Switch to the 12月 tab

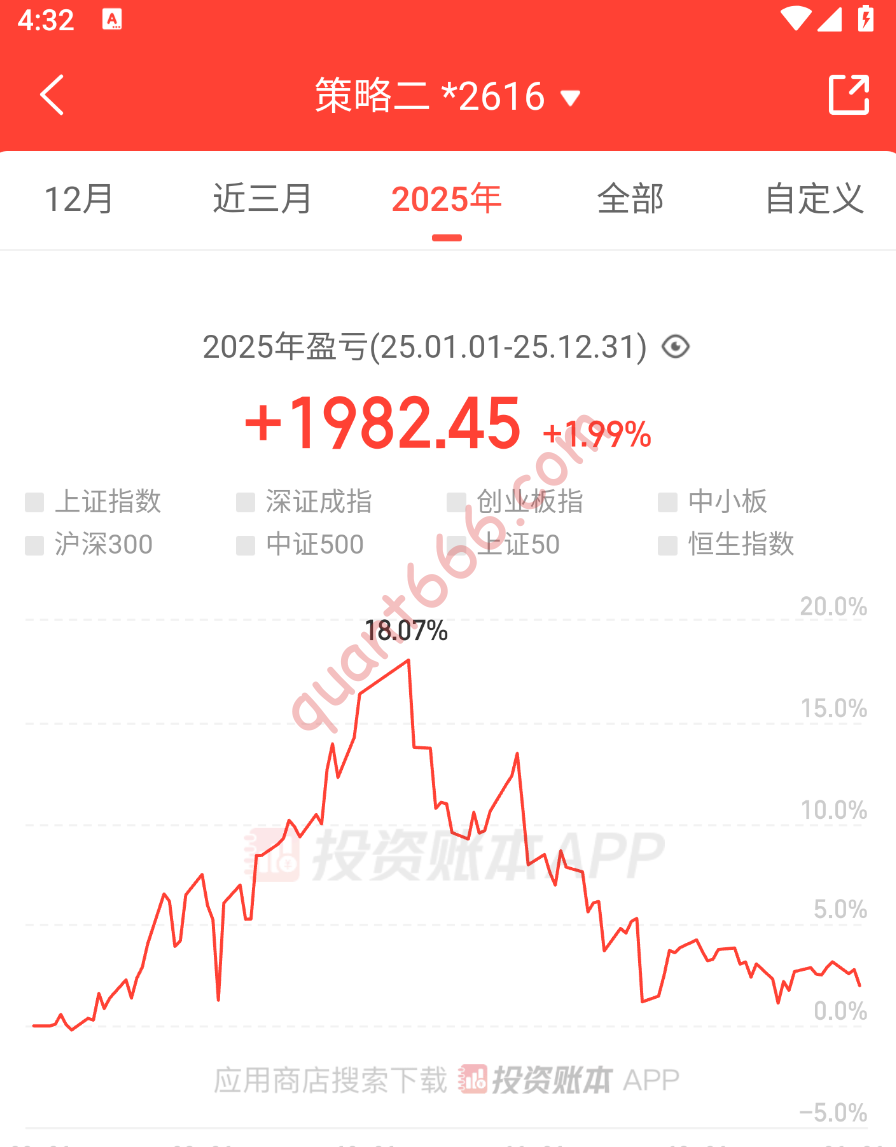pos(78,199)
